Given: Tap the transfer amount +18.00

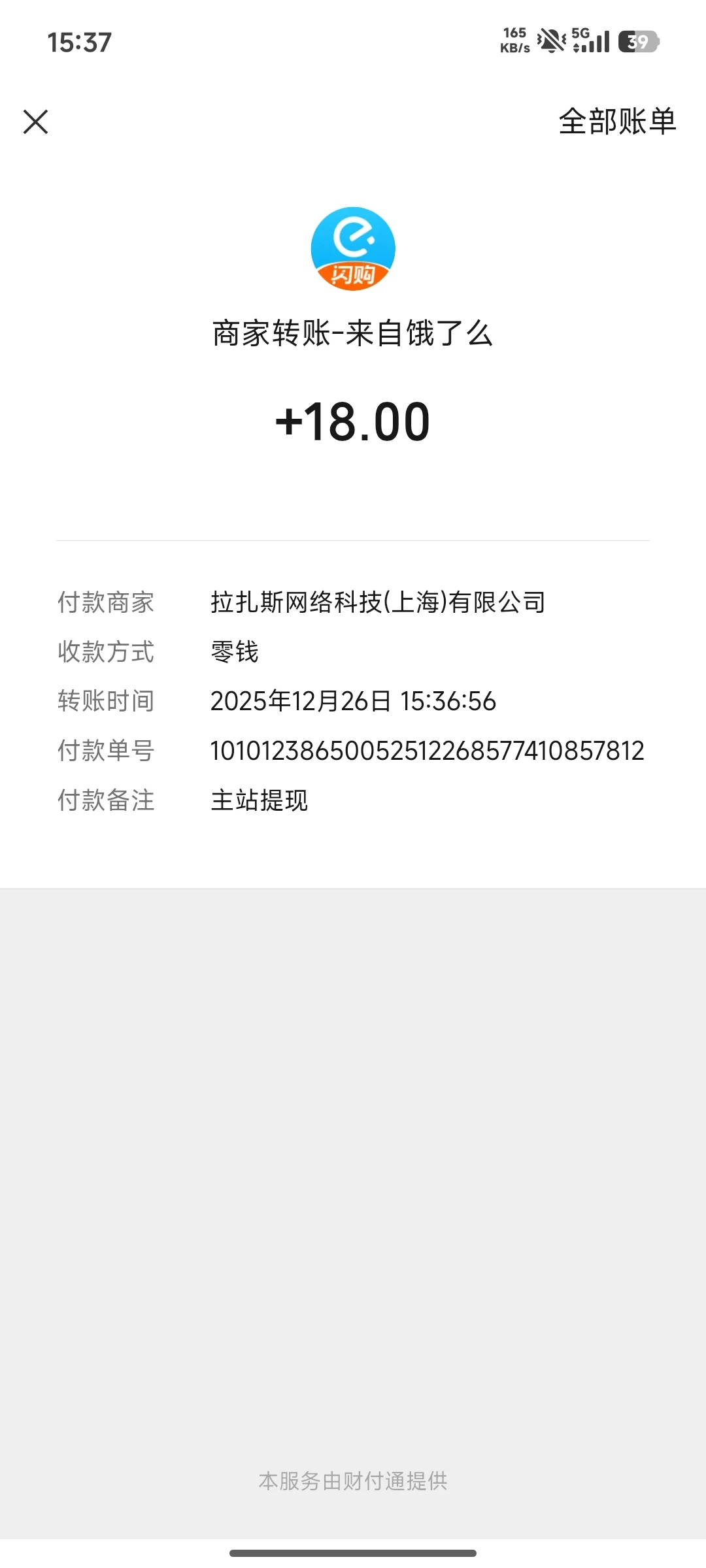Looking at the screenshot, I should tap(353, 421).
